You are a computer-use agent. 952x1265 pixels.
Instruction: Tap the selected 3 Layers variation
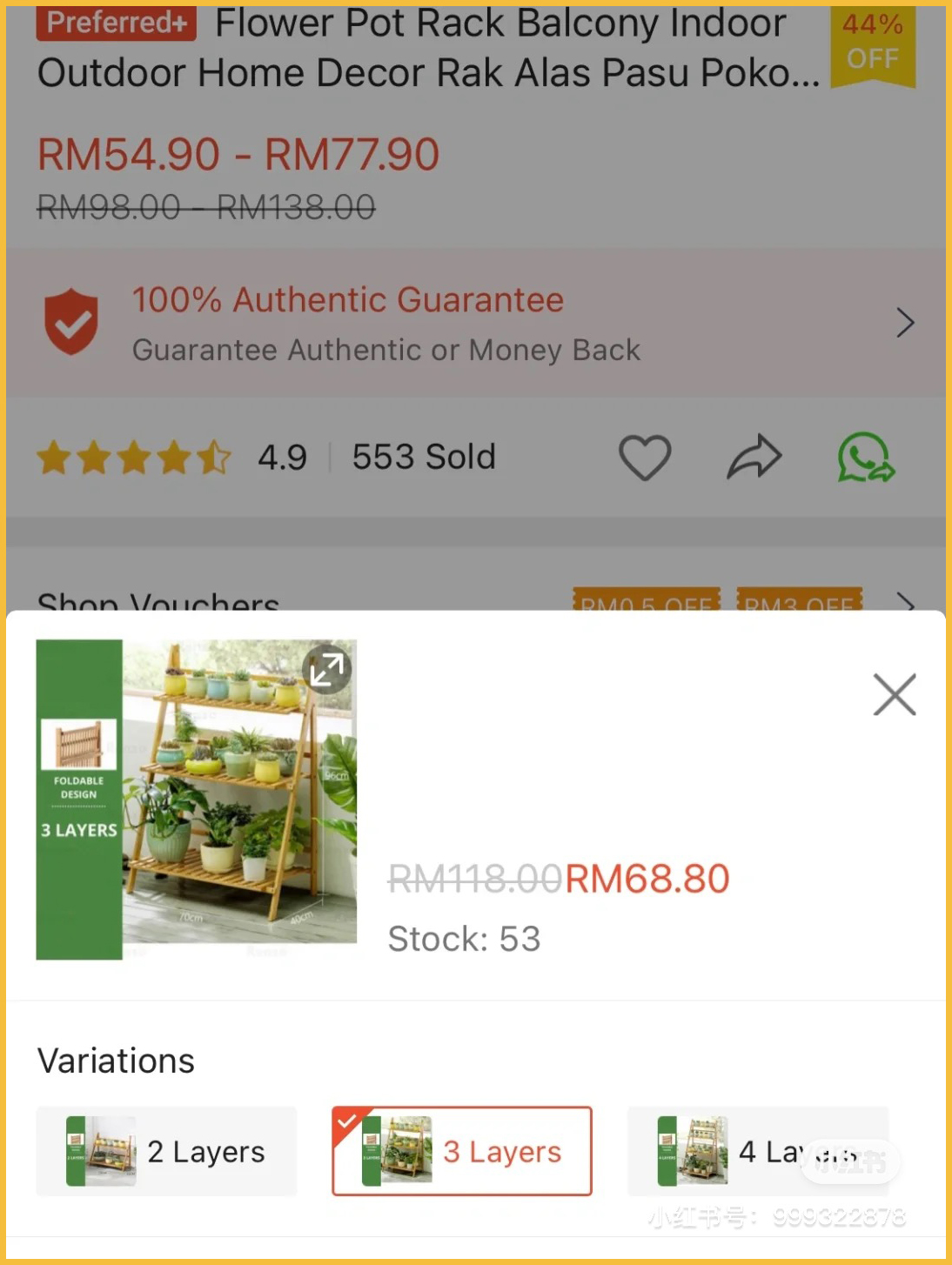click(x=462, y=1151)
